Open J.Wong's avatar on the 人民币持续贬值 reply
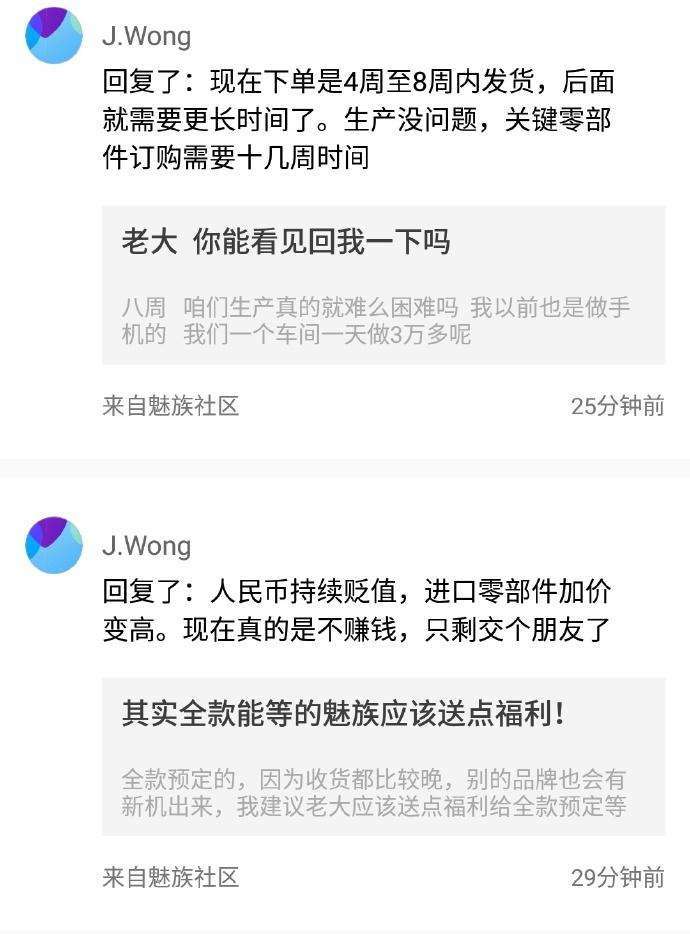690x934 pixels. click(x=54, y=545)
